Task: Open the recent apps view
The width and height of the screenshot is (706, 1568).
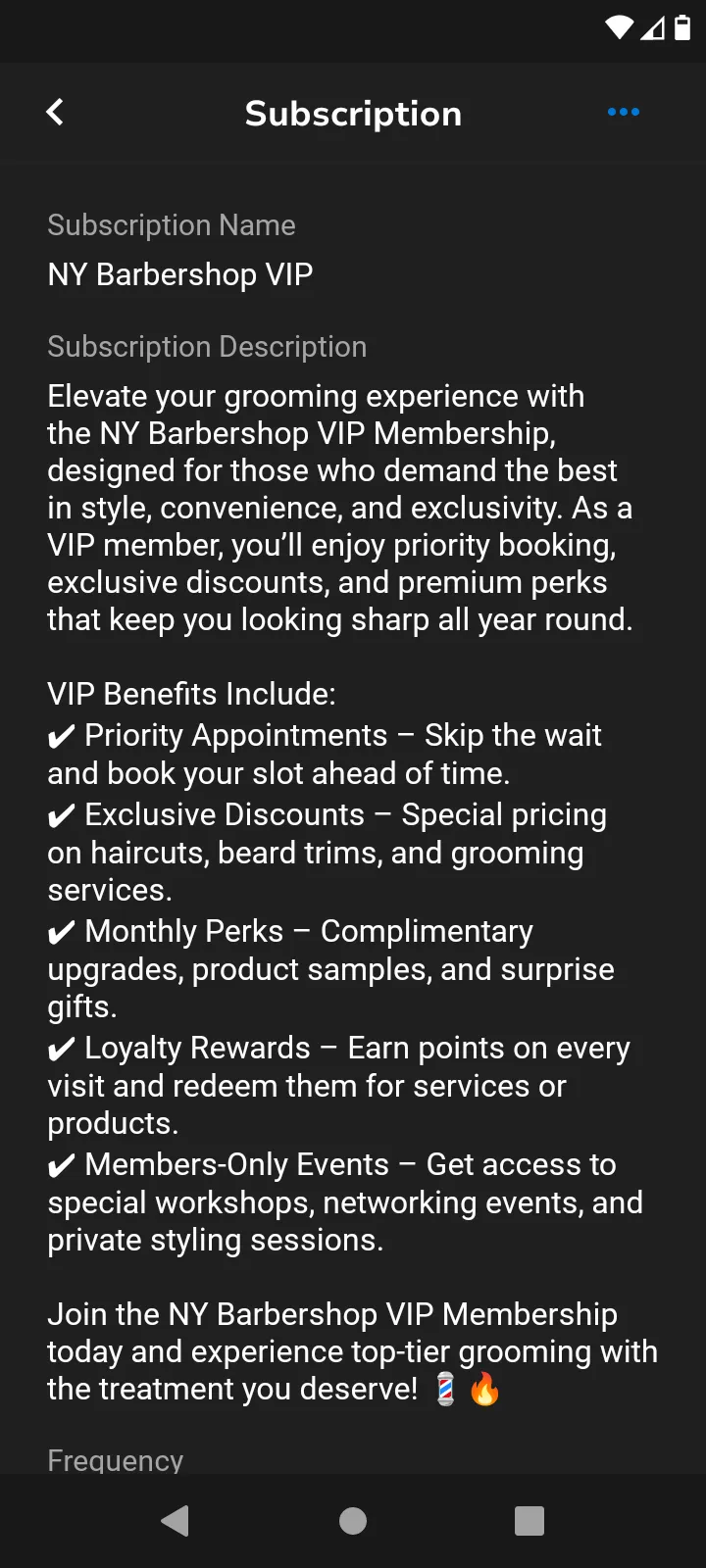Action: (529, 1521)
